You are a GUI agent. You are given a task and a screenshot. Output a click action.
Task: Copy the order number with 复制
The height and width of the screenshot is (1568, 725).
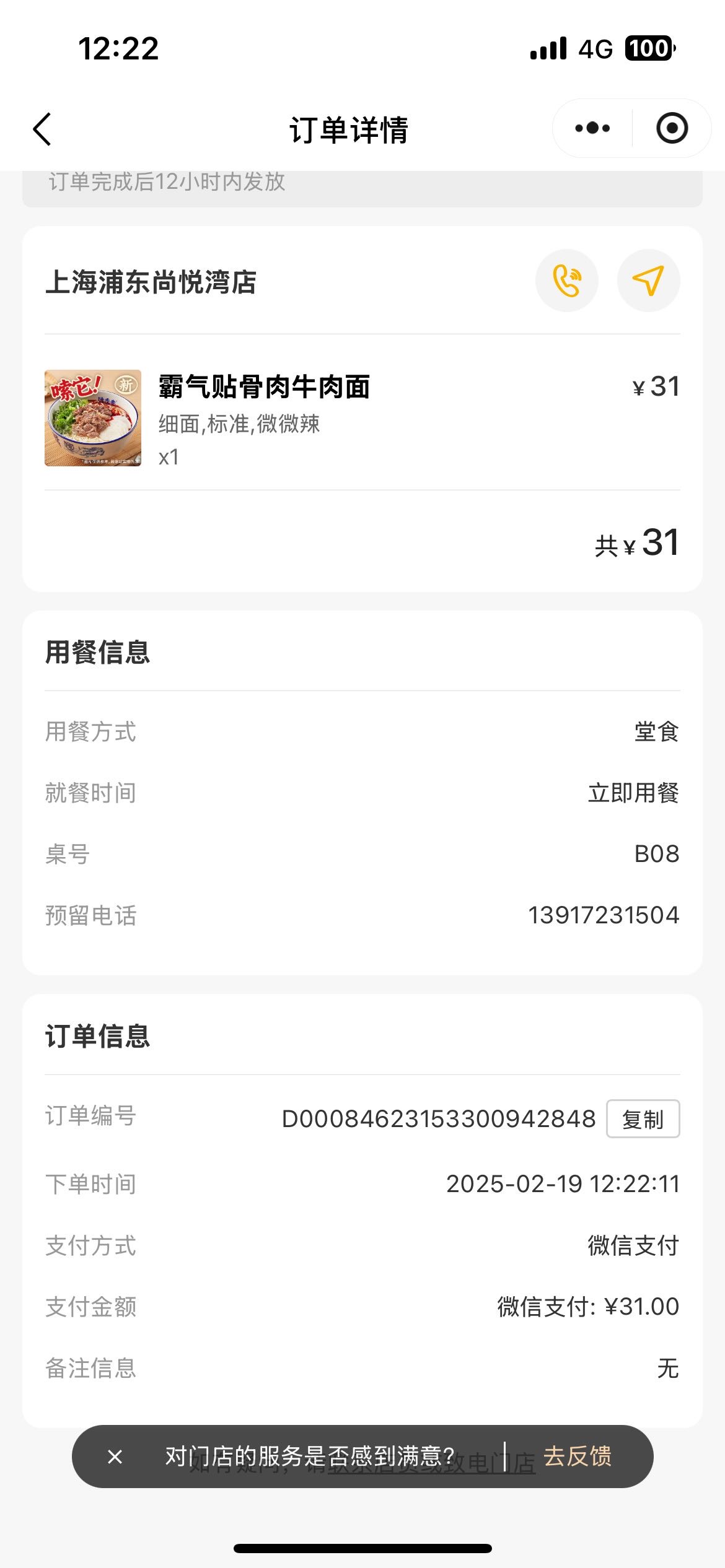643,1118
